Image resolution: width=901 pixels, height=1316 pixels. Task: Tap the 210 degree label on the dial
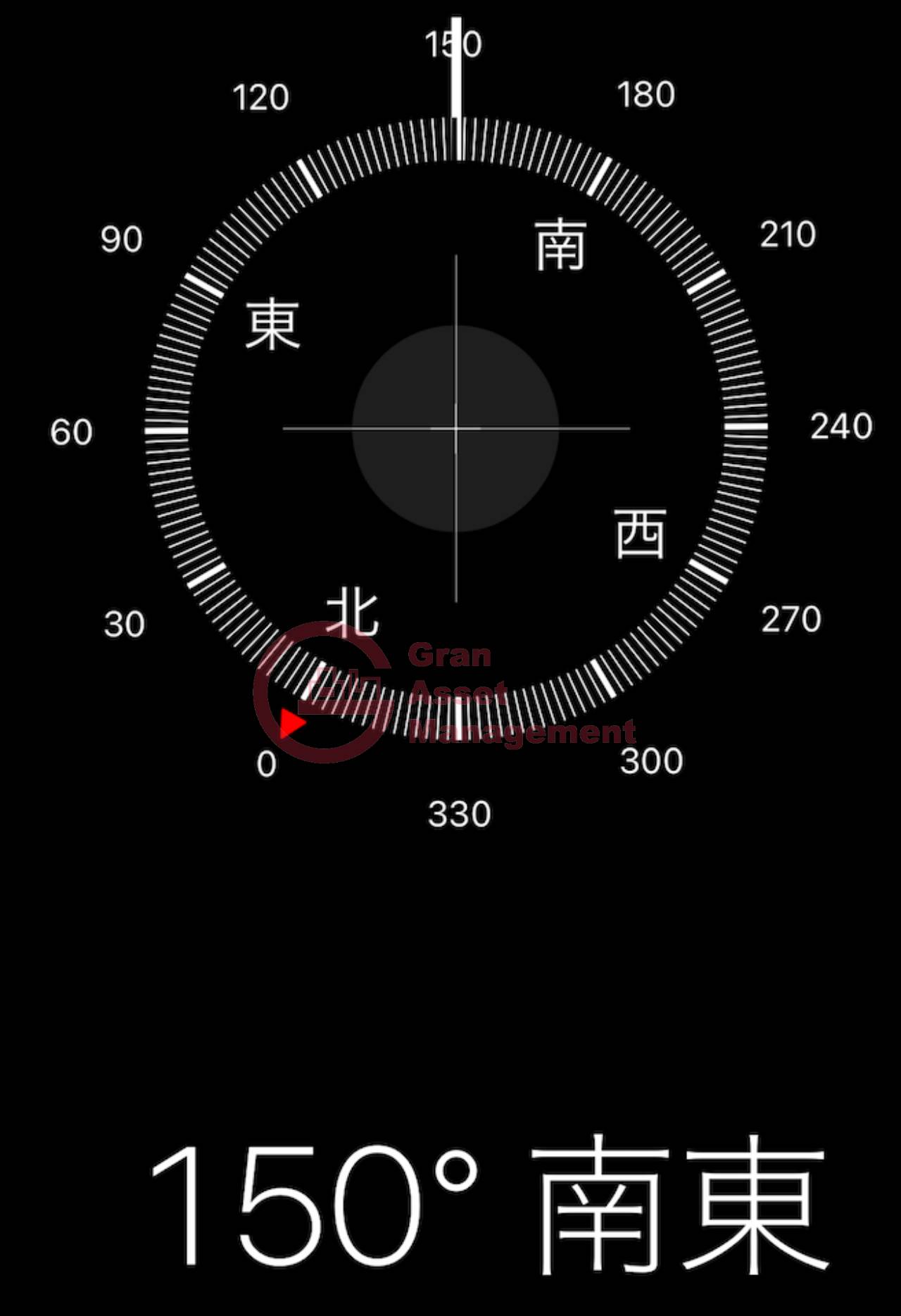click(x=790, y=232)
